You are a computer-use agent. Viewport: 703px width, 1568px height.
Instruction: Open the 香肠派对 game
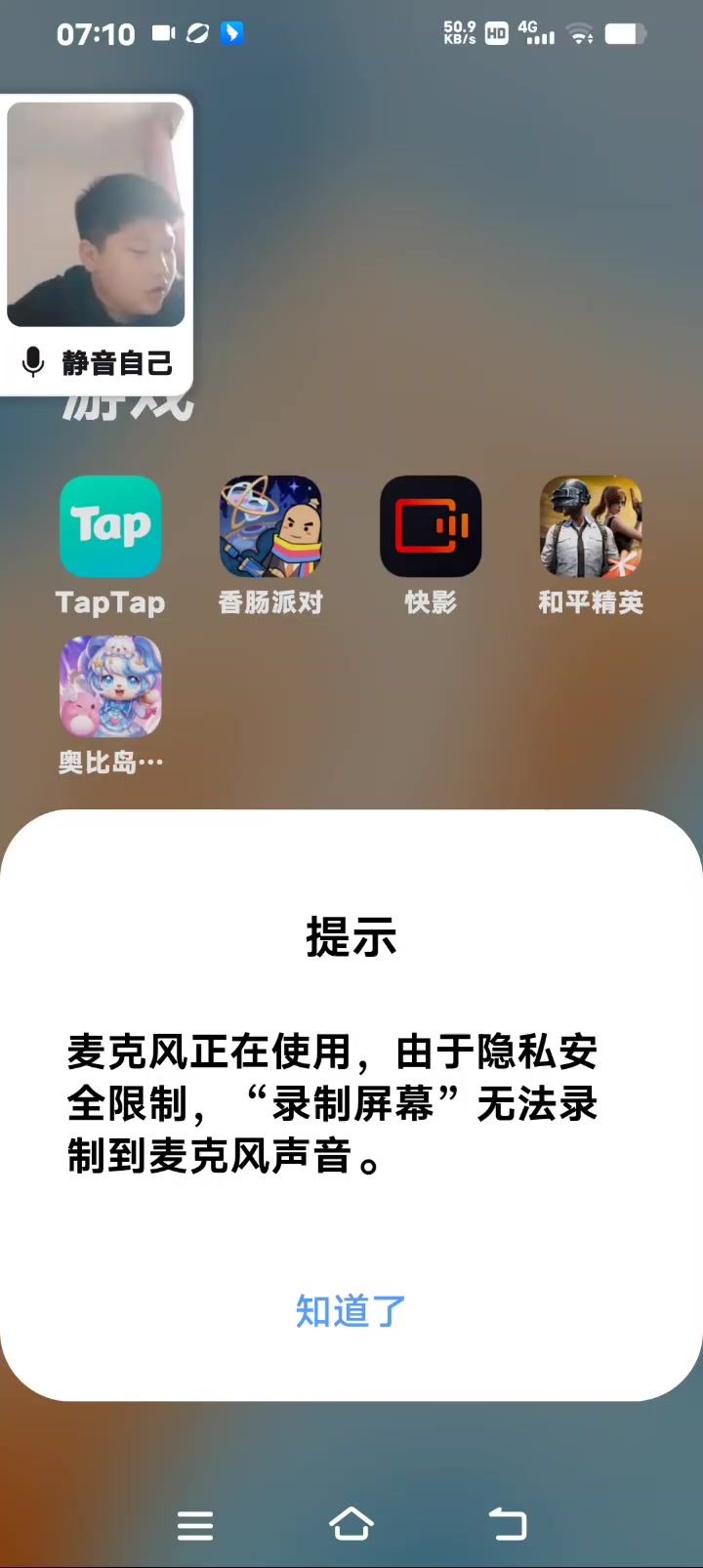[270, 527]
